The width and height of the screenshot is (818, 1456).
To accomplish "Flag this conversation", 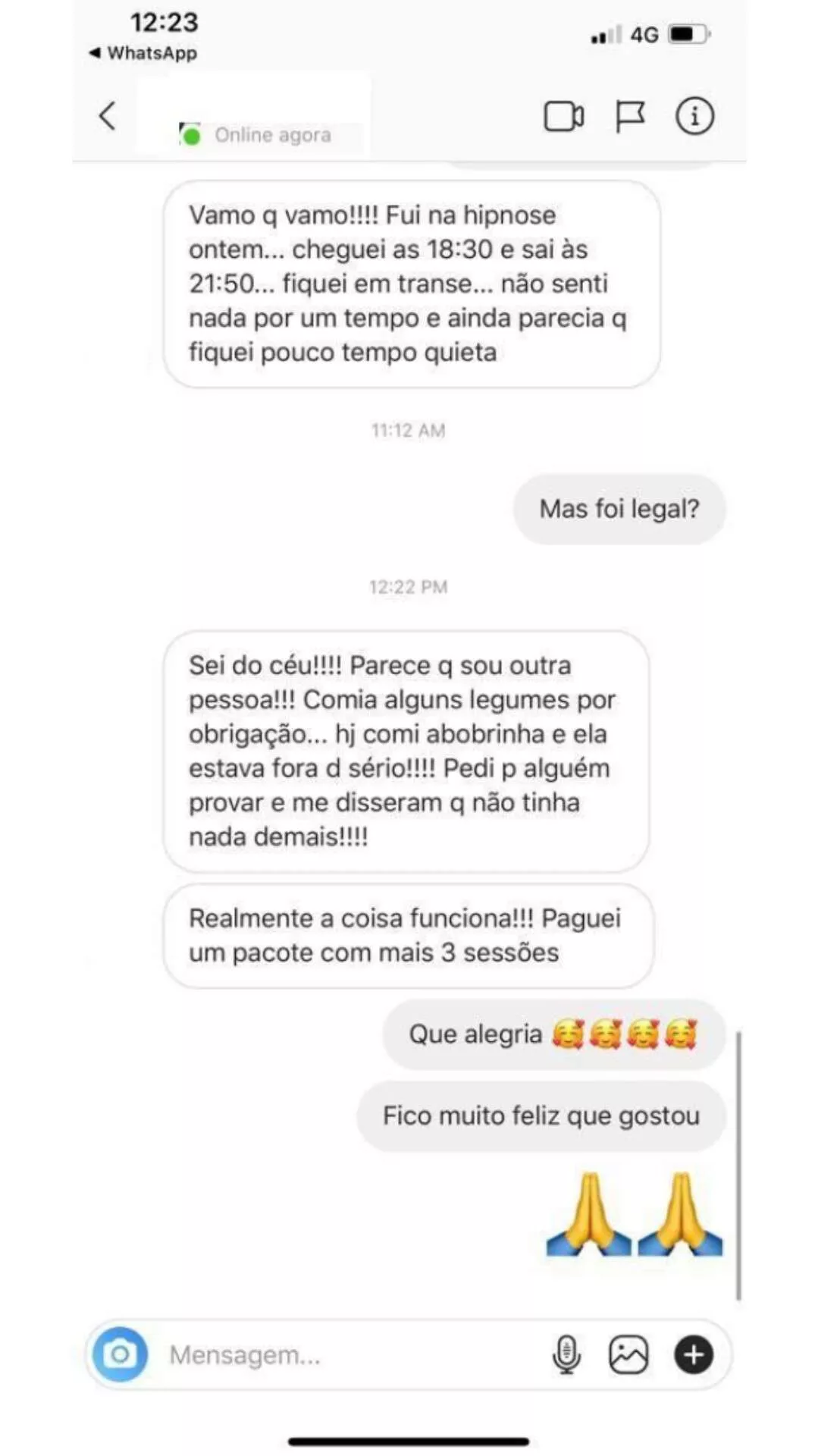I will (629, 117).
